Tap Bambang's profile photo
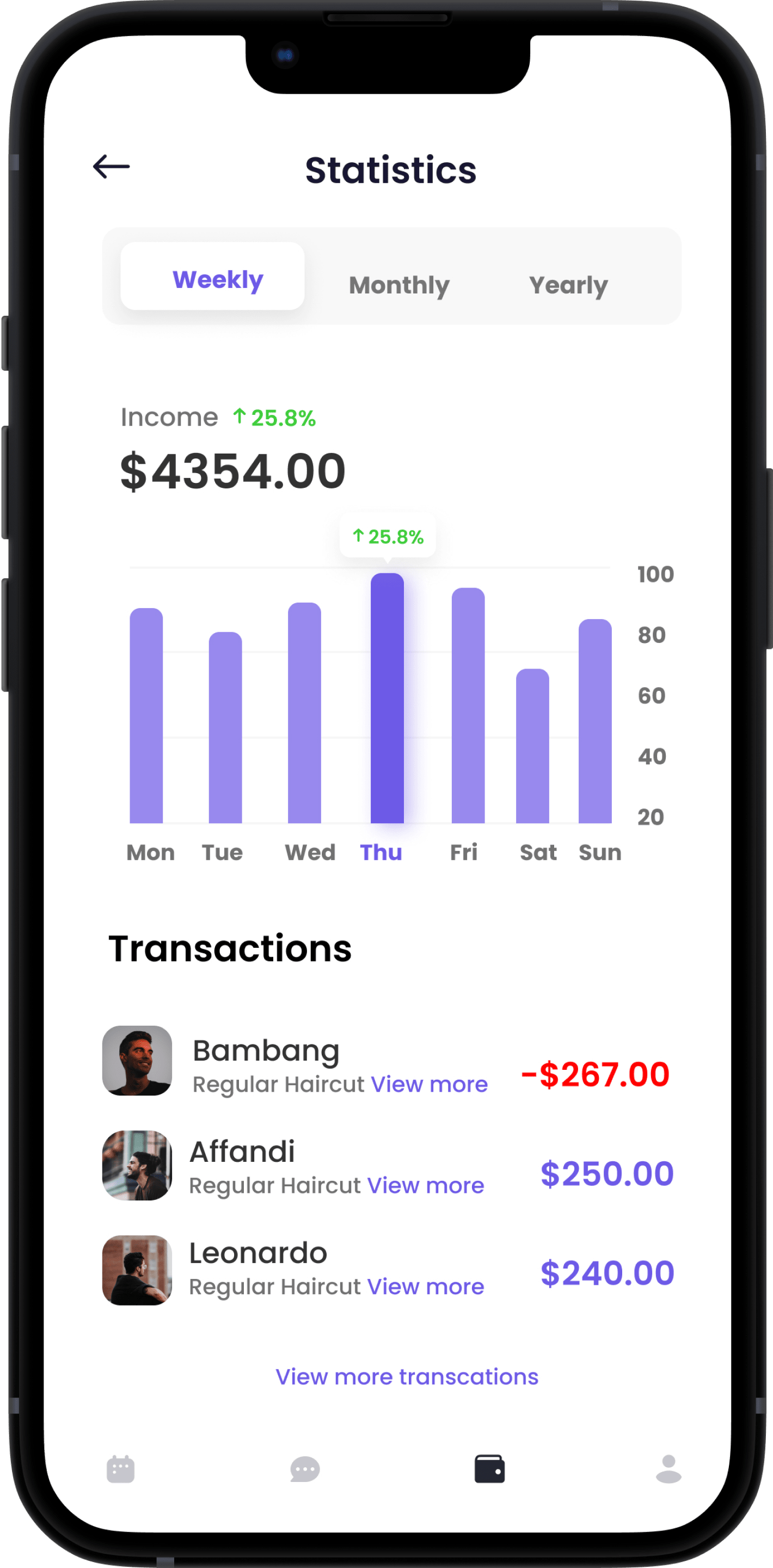The height and width of the screenshot is (1568, 773). 137,1061
